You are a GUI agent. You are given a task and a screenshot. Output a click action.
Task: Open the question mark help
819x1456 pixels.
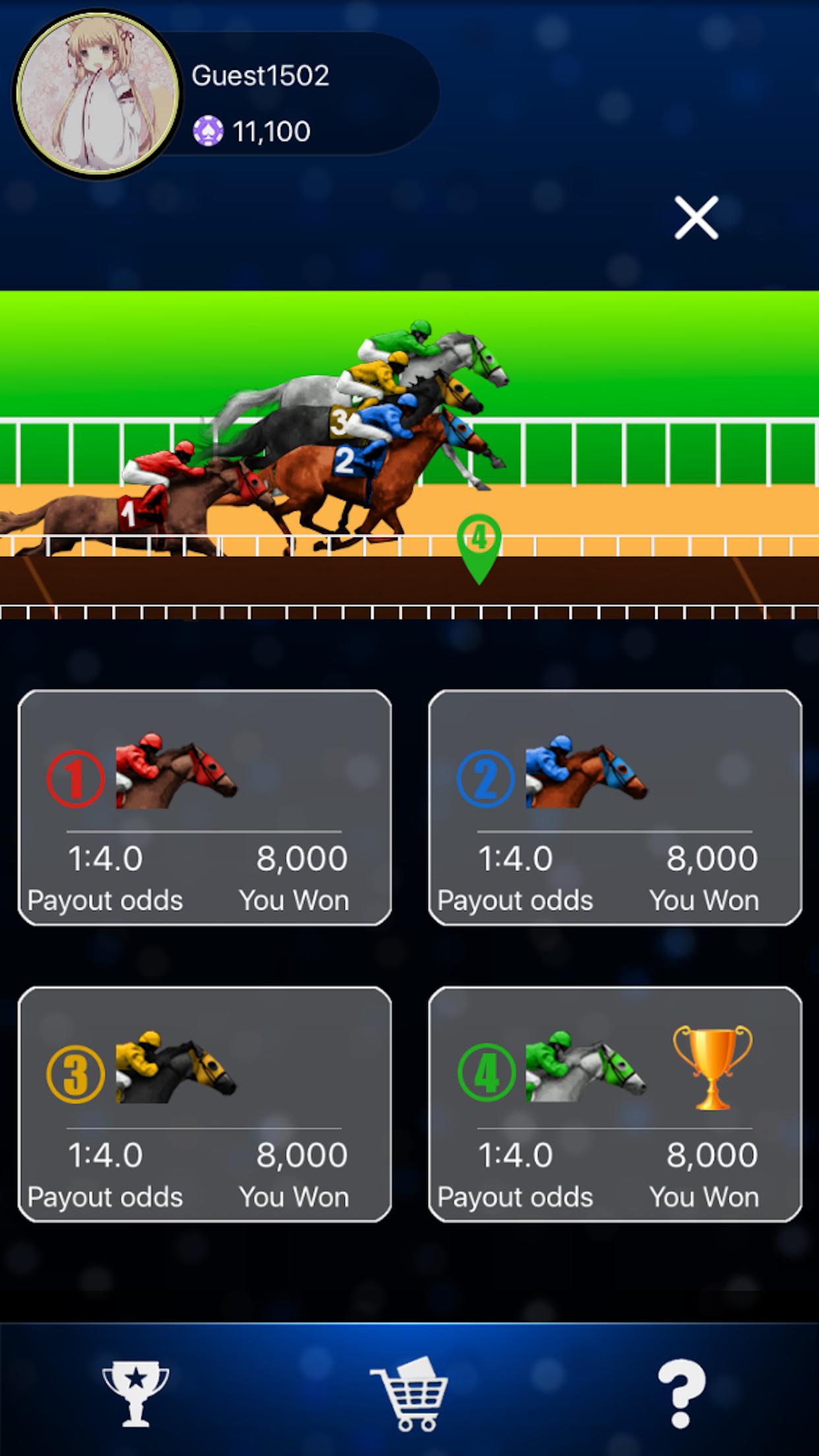681,1393
